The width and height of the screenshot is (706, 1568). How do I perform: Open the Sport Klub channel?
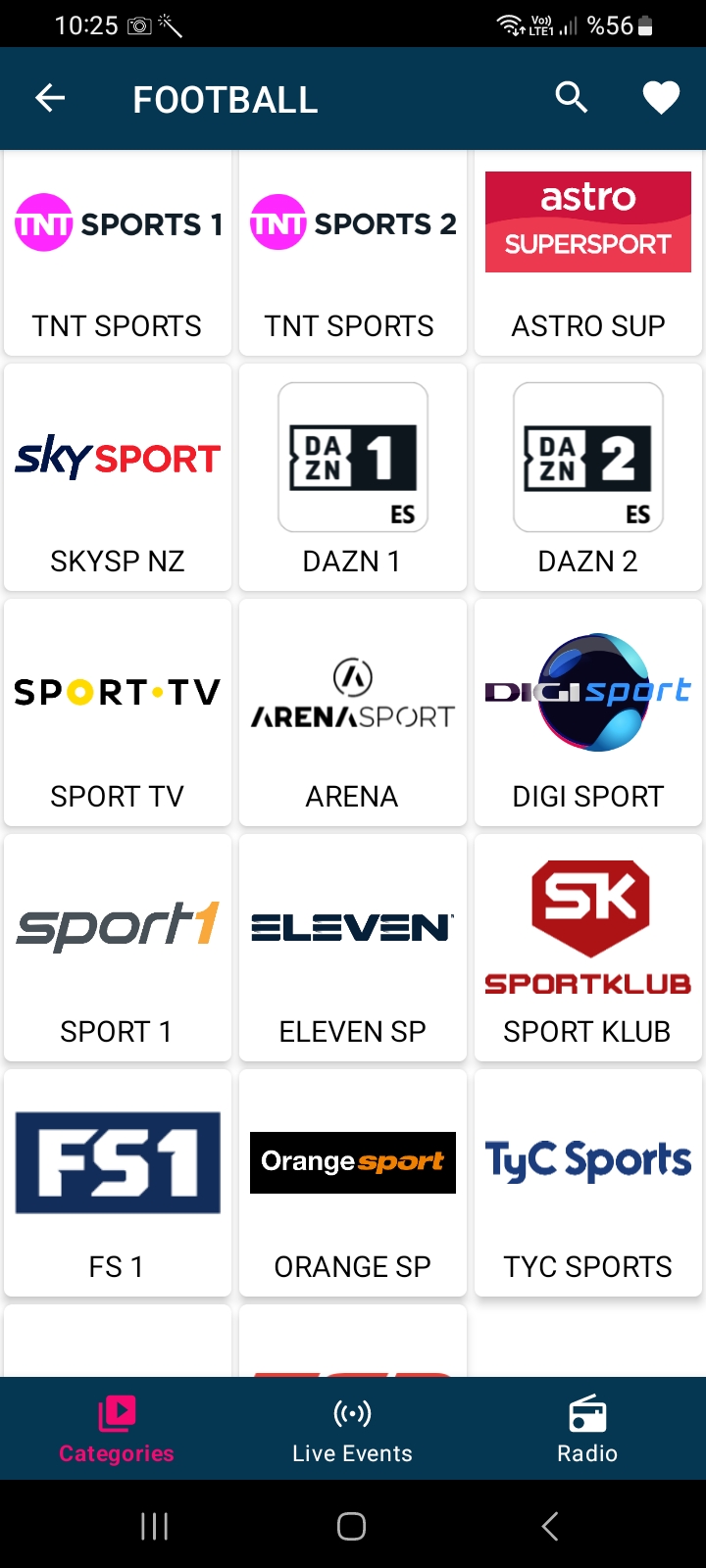pyautogui.click(x=588, y=948)
